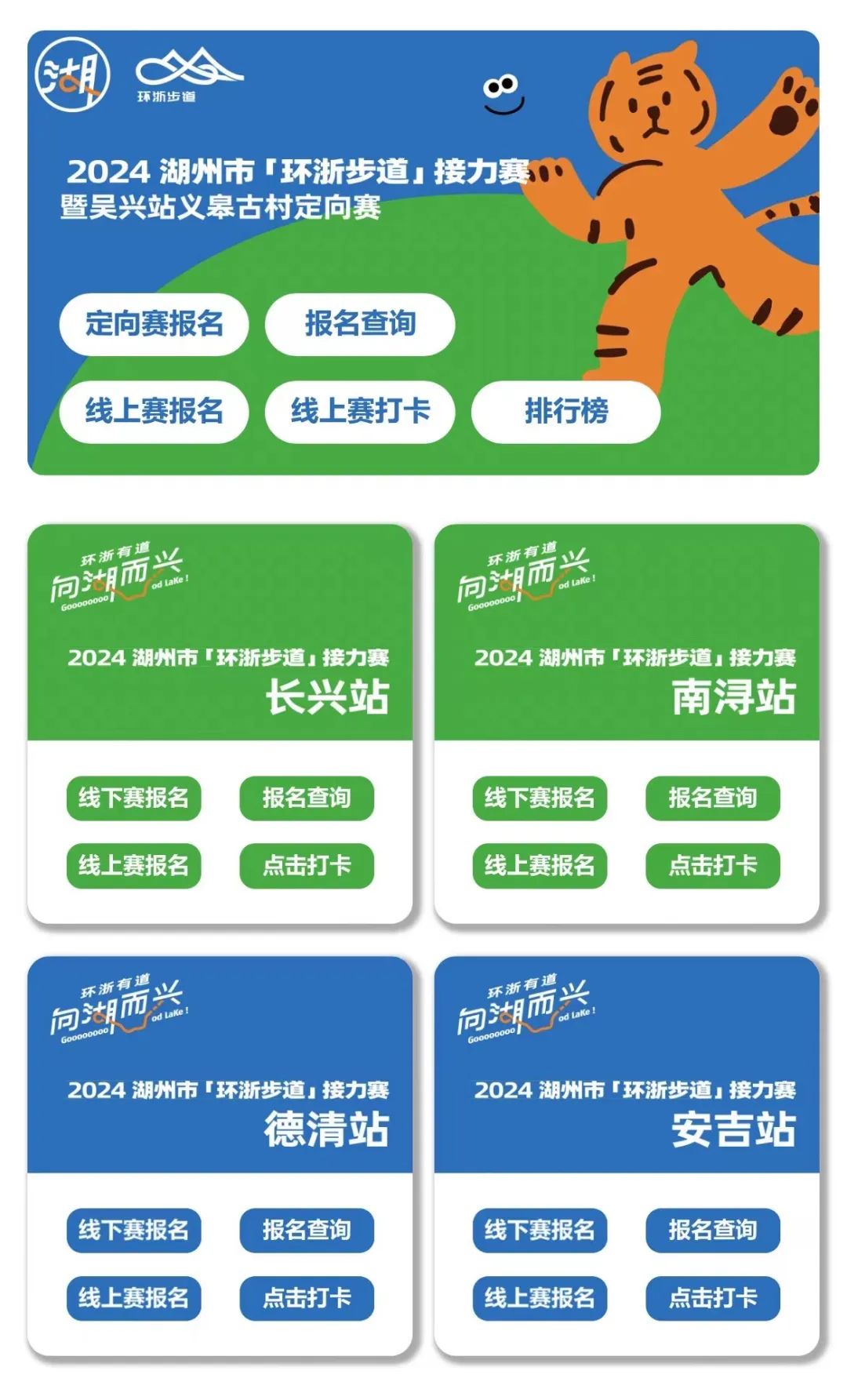Screen dimensions: 847x1400
Task: Tap 线下赛报名 for 德清站
Action: coord(133,1231)
